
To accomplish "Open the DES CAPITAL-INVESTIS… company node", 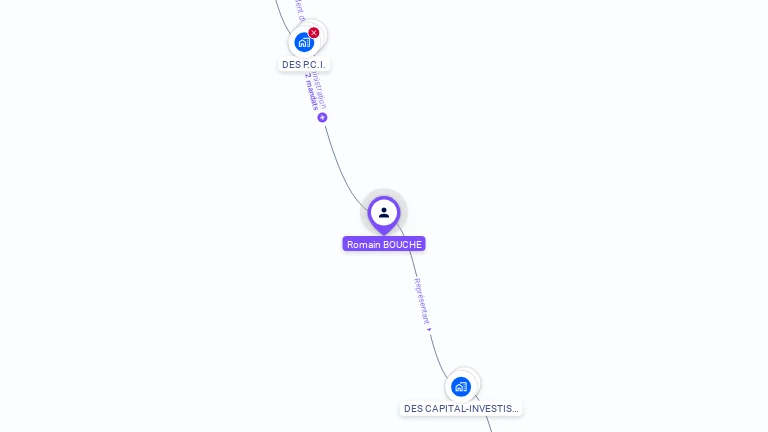I will (461, 386).
